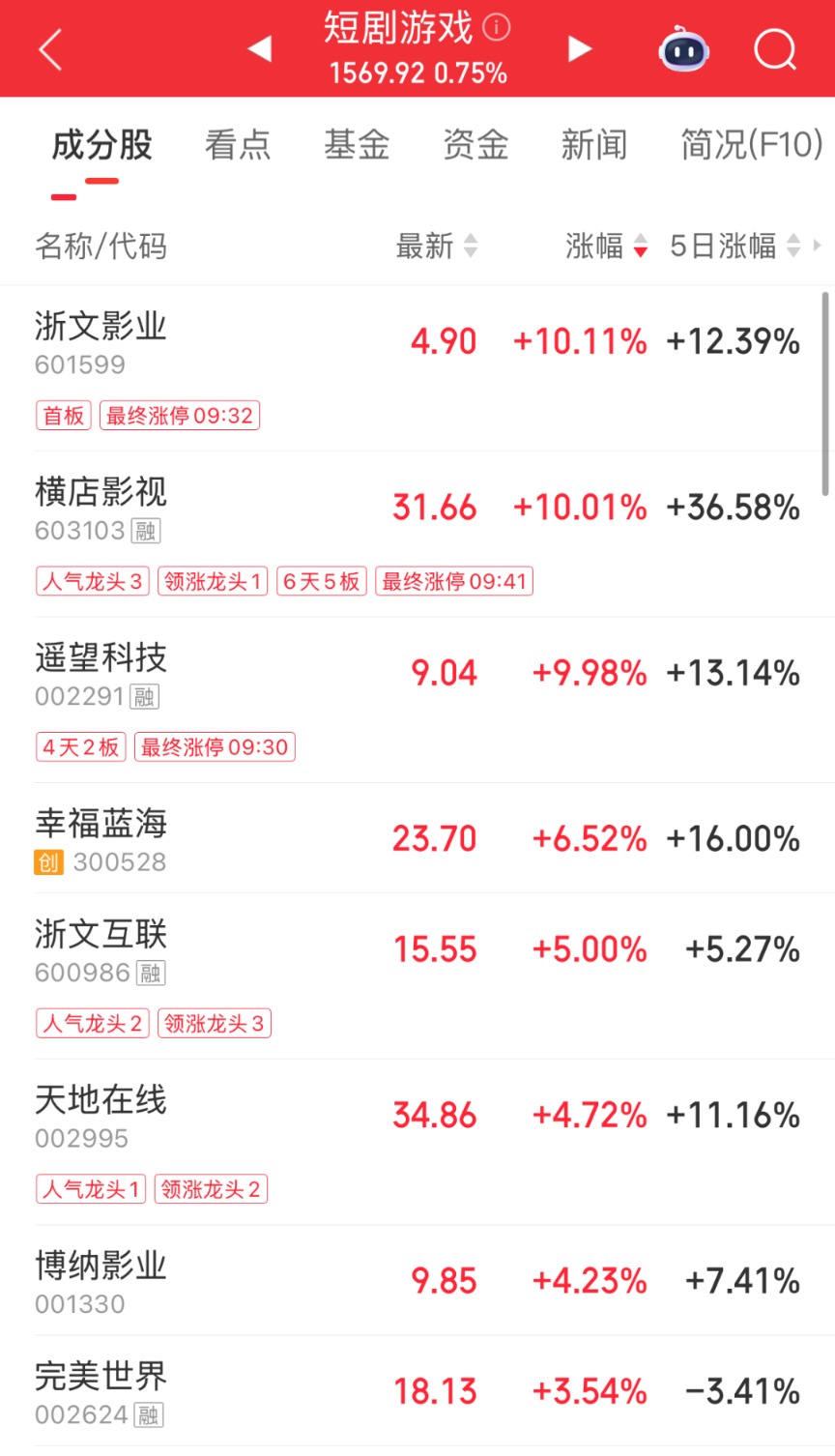Sort list by 5日涨幅 column
Screen dimensions: 835x1456
[734, 247]
